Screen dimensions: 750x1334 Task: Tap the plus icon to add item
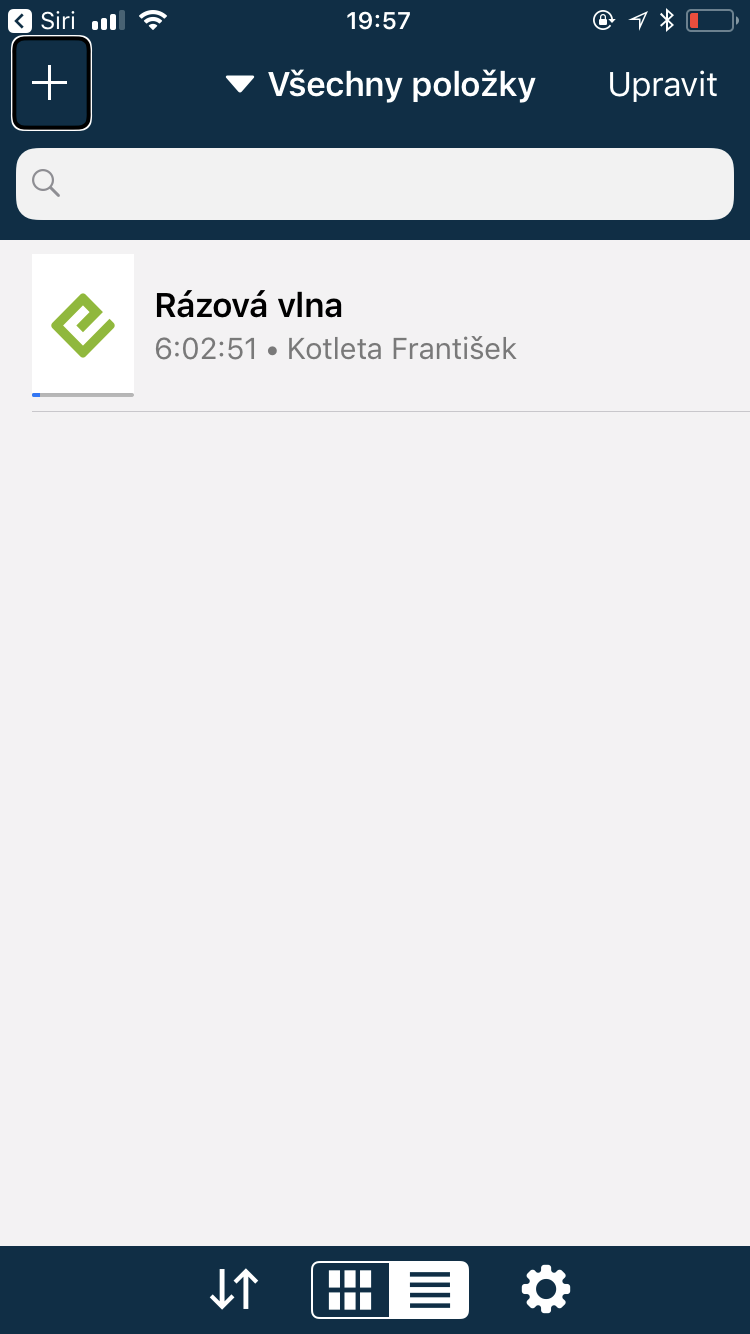coord(51,84)
